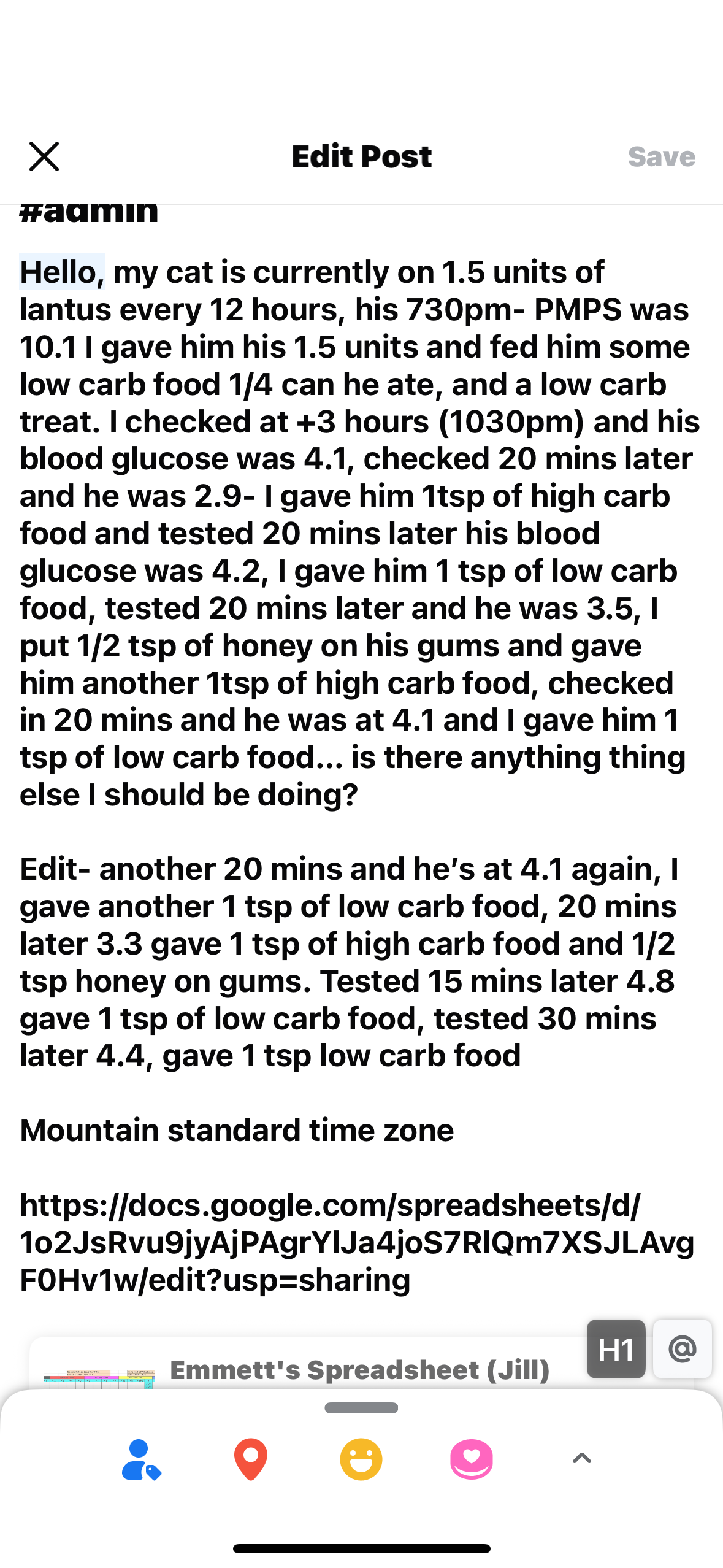Add a feeling or activity
723x1568 pixels.
(x=361, y=1459)
